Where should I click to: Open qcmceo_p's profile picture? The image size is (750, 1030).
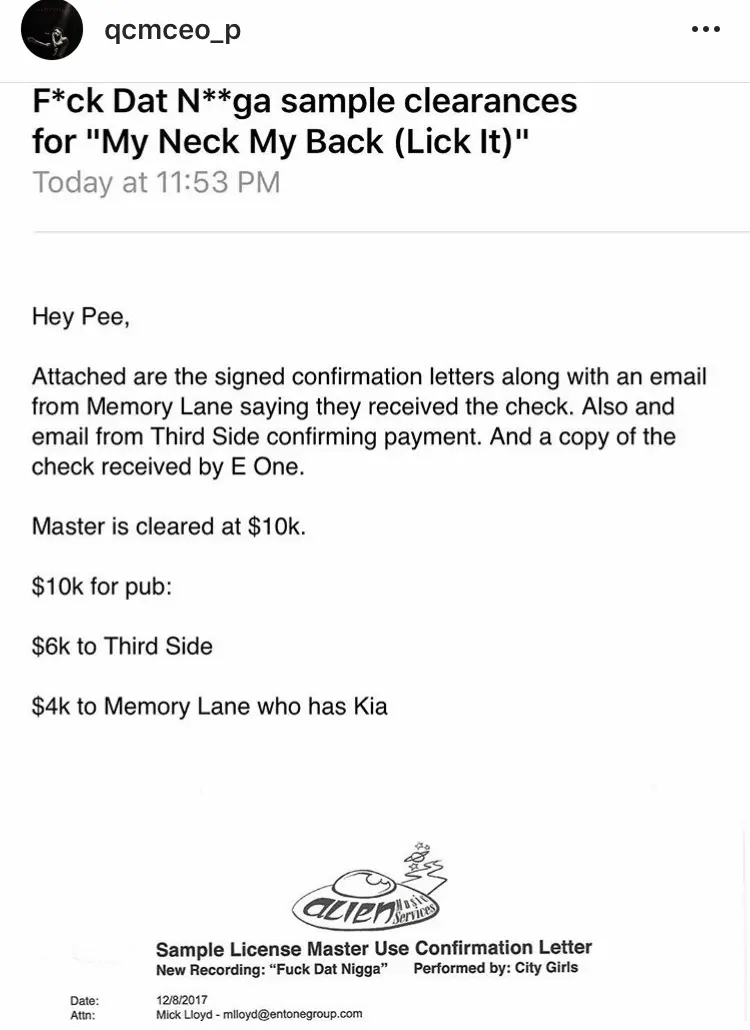click(52, 30)
